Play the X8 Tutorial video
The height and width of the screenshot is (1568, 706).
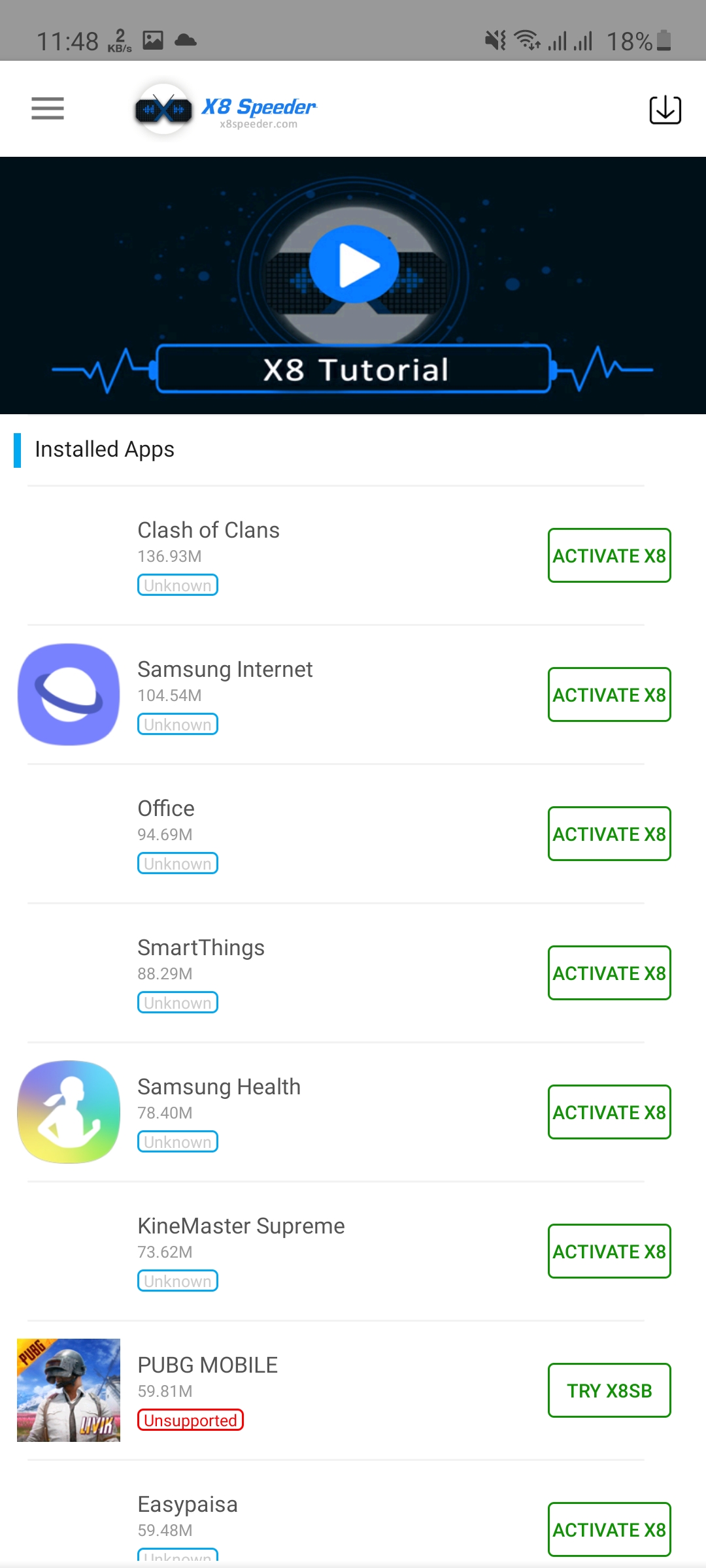[x=354, y=265]
